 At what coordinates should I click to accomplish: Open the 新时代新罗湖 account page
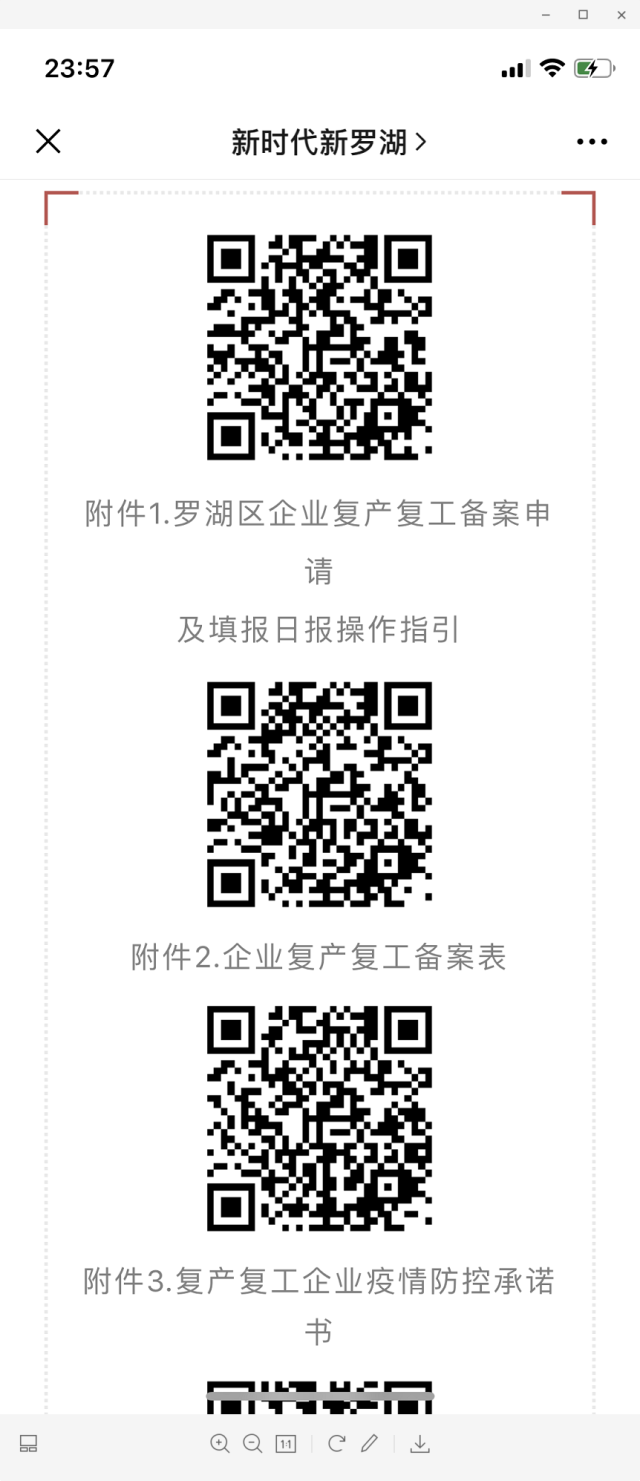(328, 143)
